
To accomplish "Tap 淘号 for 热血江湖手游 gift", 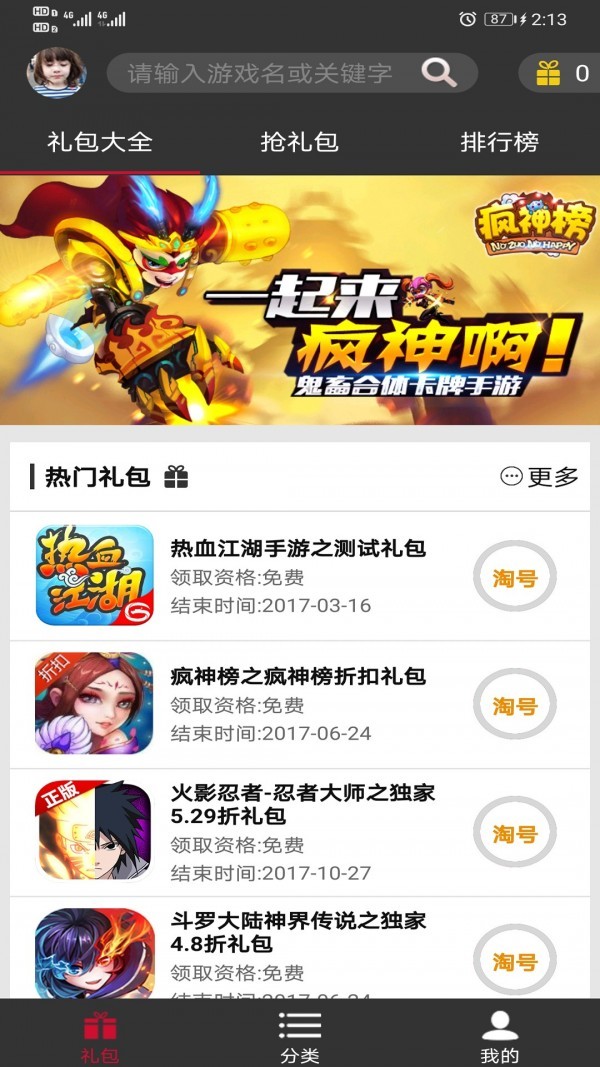I will (514, 577).
